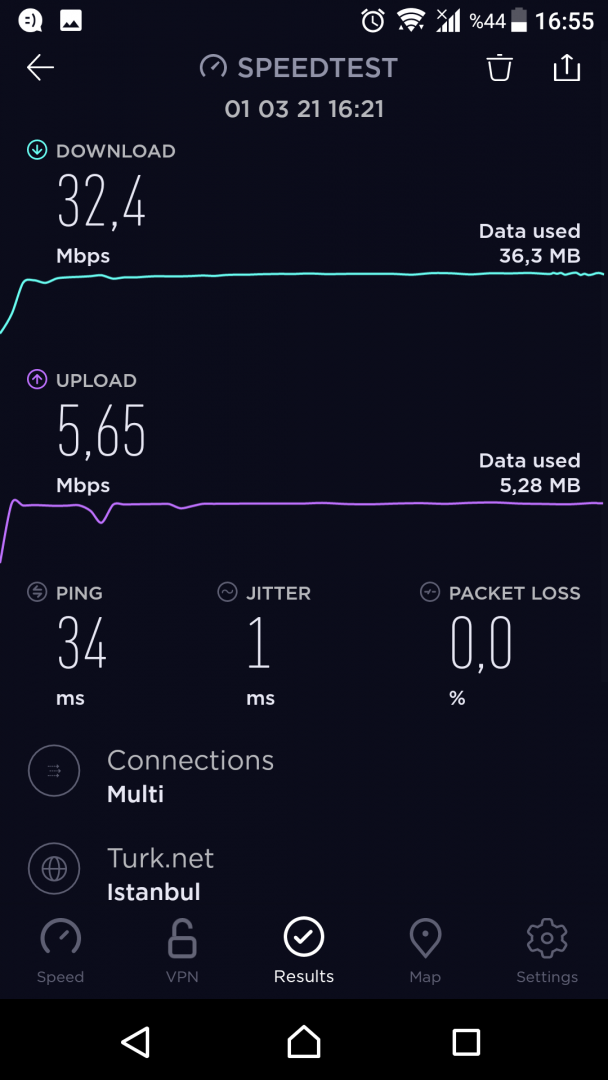608x1080 pixels.
Task: Tap the system home button
Action: [304, 1042]
